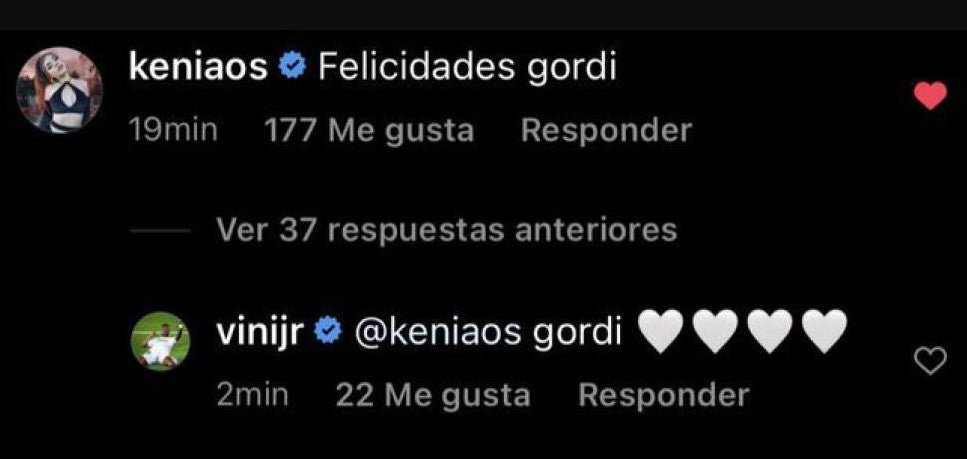
Task: Open the keniaos username link
Action: (x=199, y=68)
